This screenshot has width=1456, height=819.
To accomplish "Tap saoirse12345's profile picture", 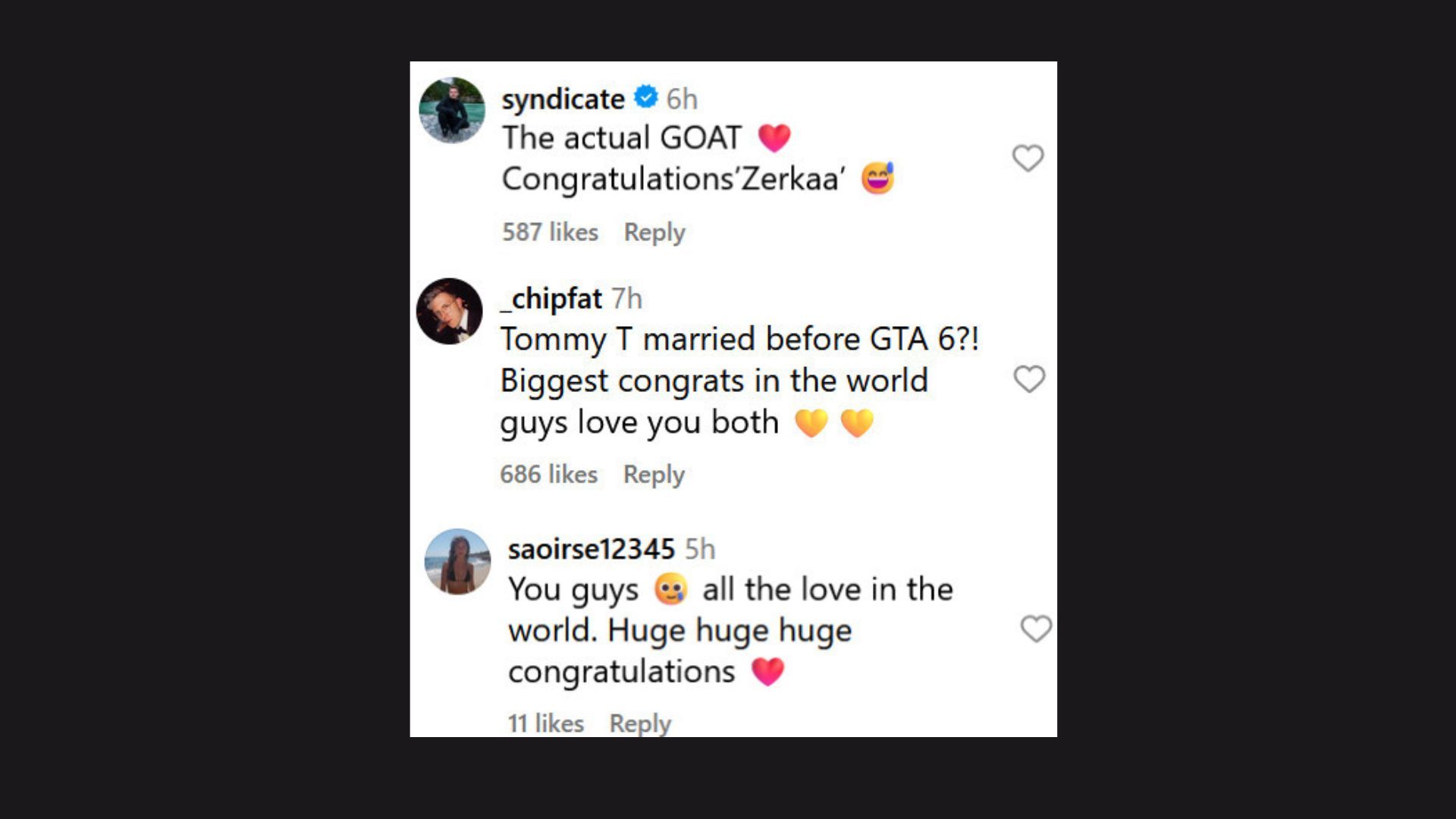I will [x=457, y=561].
